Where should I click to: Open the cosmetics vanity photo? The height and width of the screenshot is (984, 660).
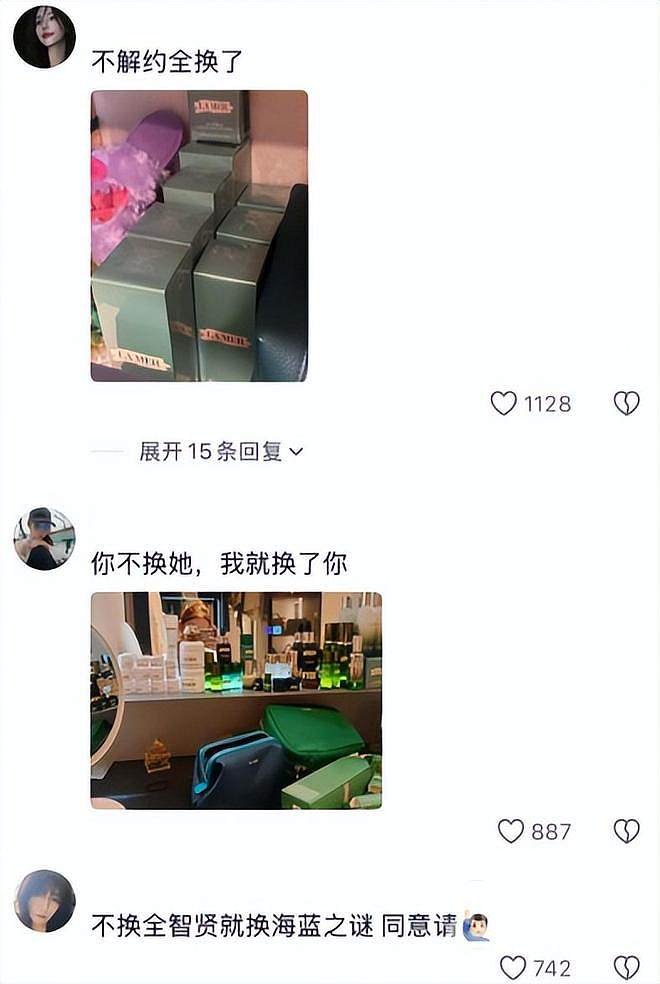(236, 700)
